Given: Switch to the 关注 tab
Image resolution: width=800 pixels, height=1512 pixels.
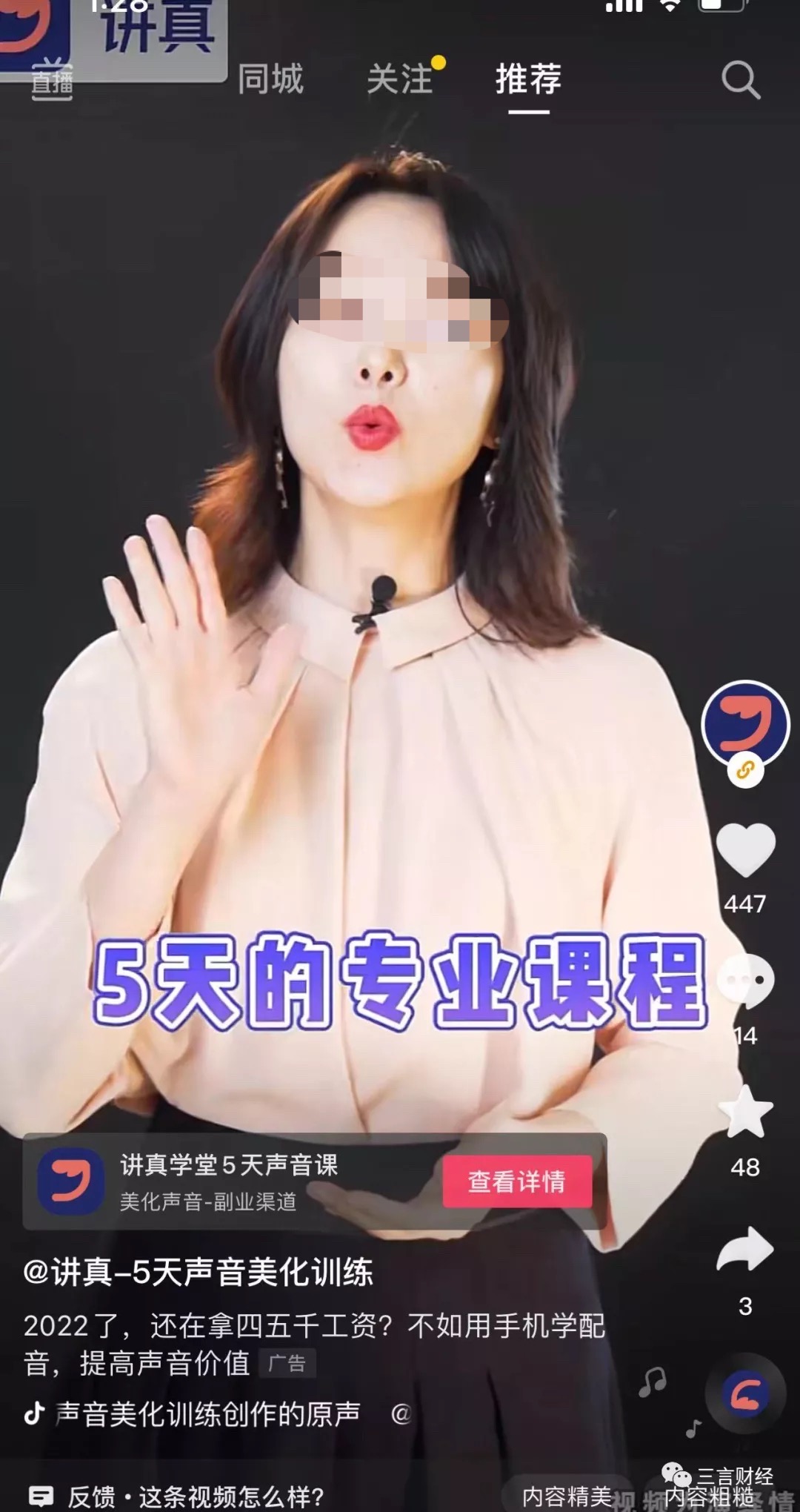Looking at the screenshot, I should pyautogui.click(x=401, y=79).
